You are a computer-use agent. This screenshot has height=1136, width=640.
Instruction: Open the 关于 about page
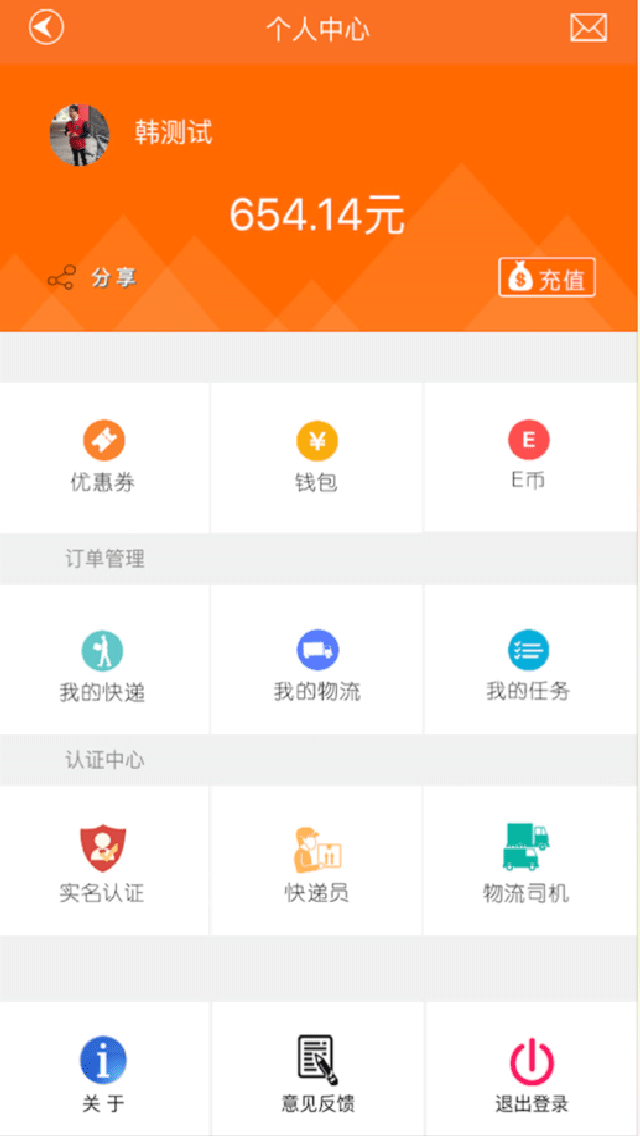point(103,1074)
